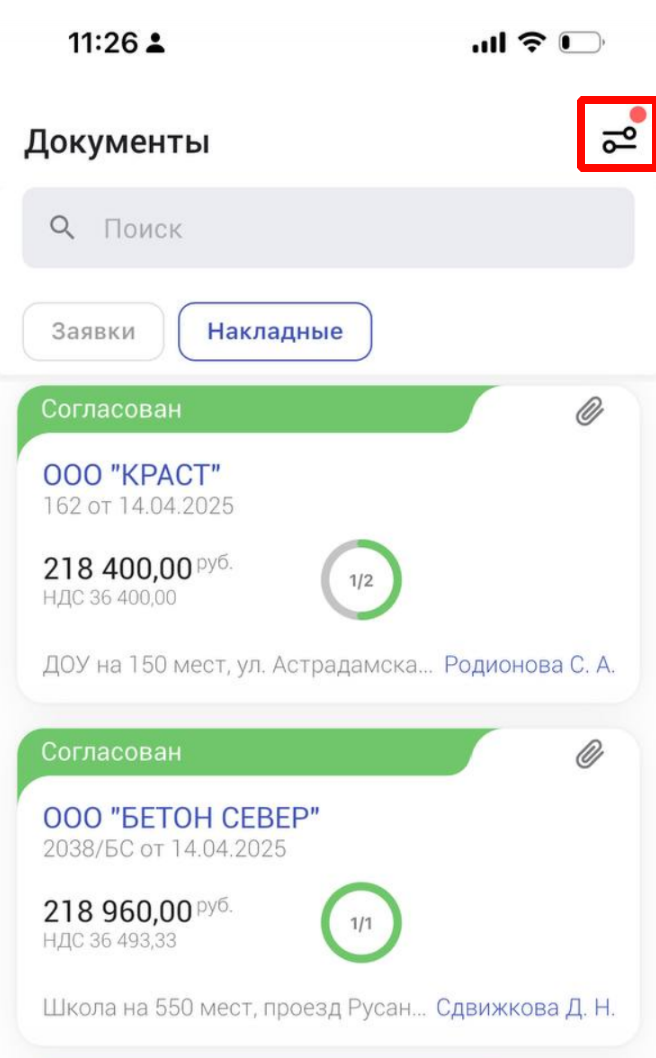
Task: Select the Накладные tab
Action: point(275,331)
